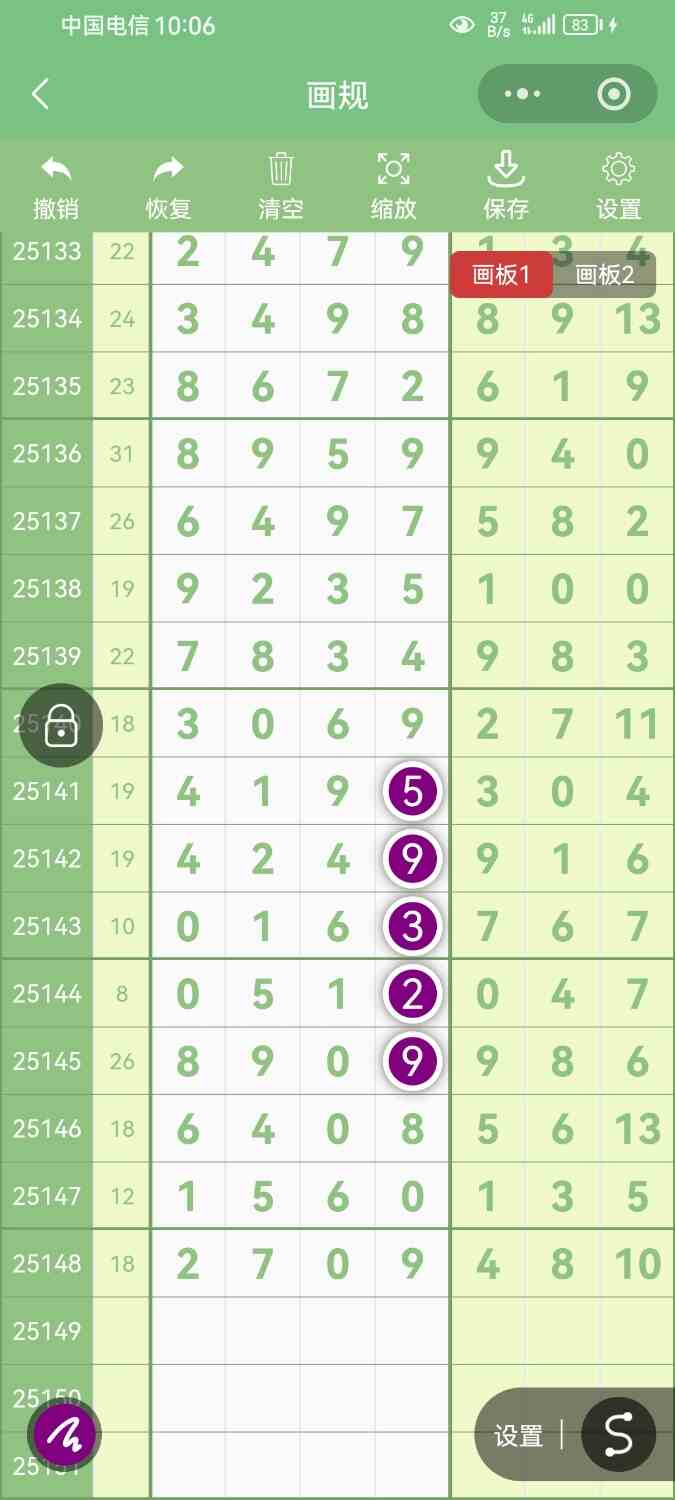Open 设置 gear in toolbar
This screenshot has height=1500, width=675.
[618, 187]
